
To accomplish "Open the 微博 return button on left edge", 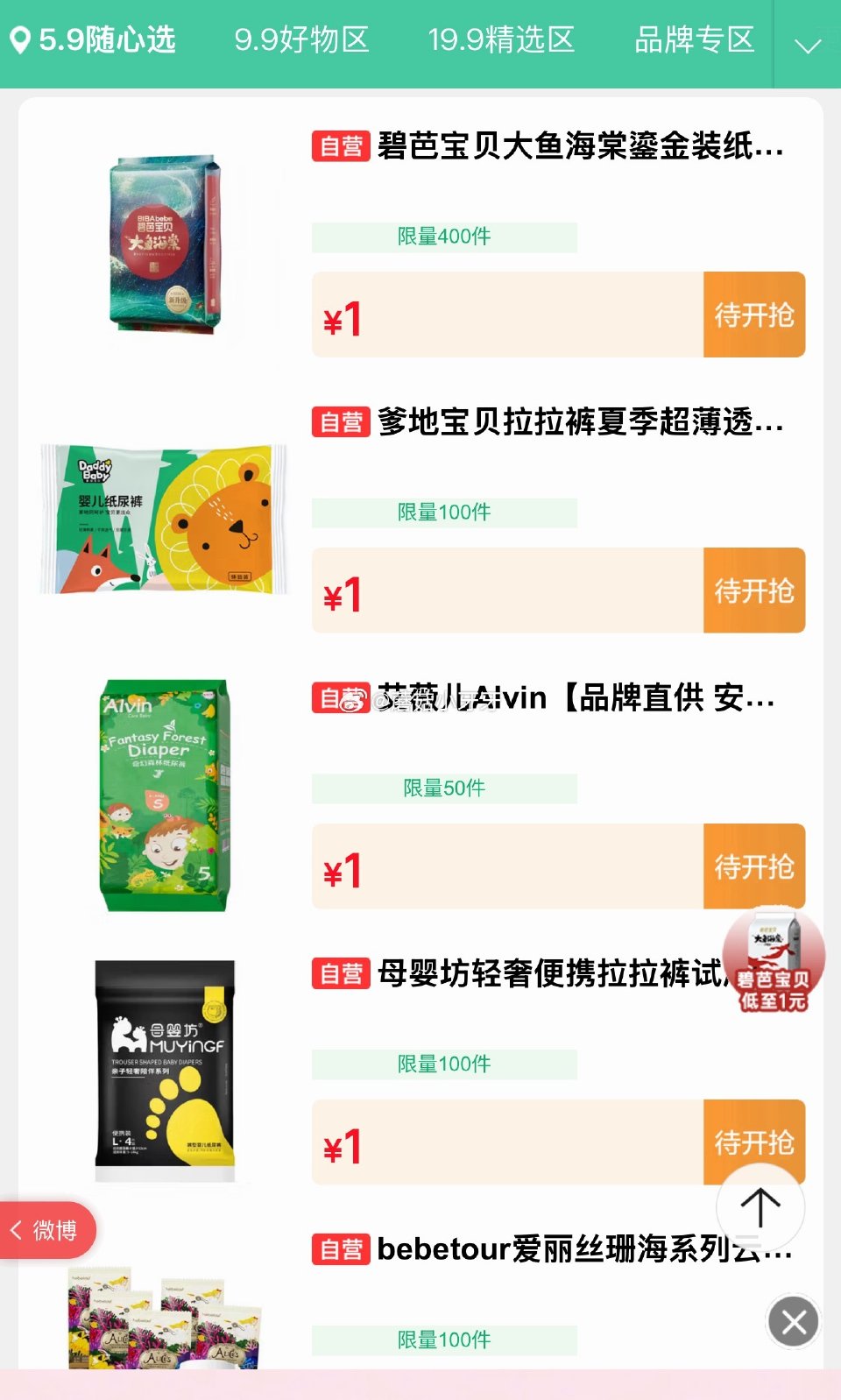I will point(48,1230).
